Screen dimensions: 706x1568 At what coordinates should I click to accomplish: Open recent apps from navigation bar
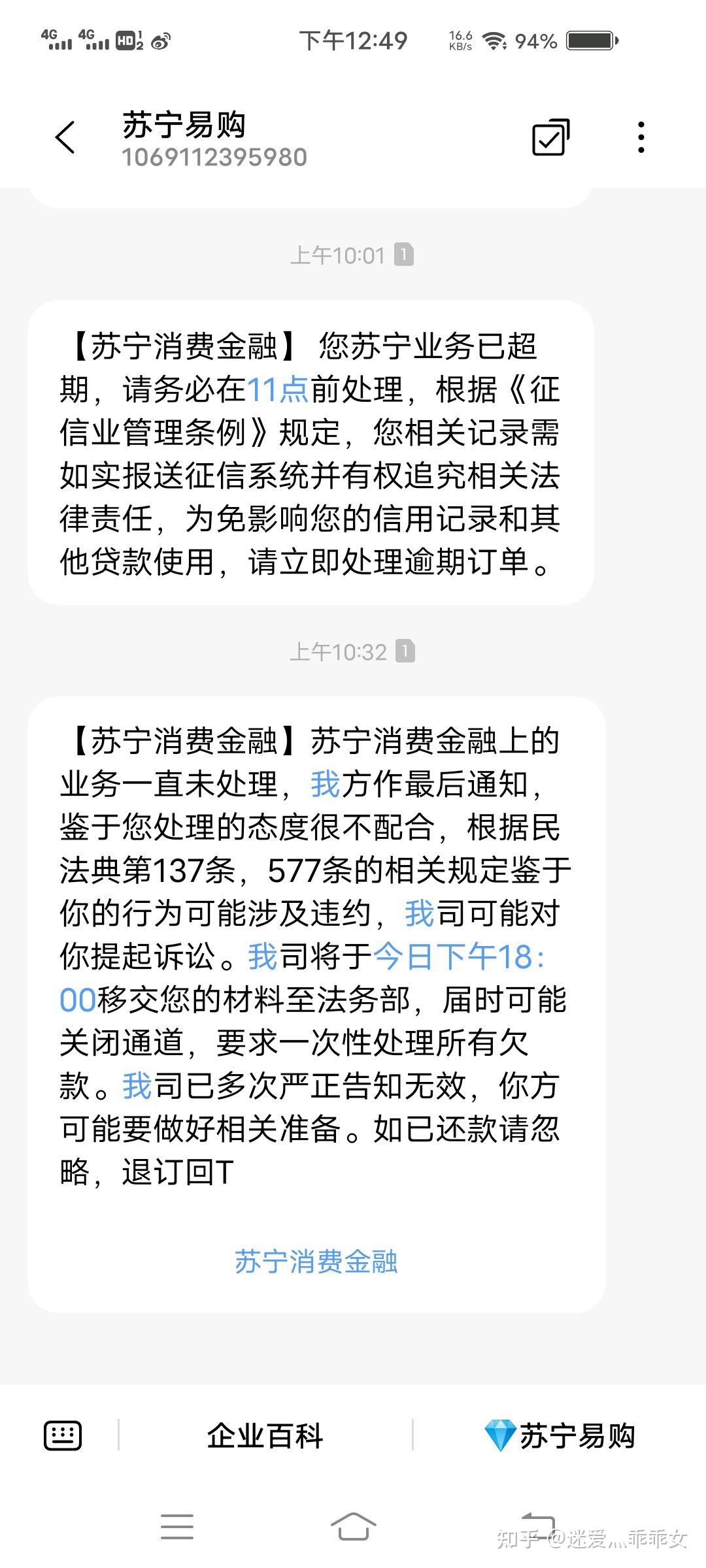pyautogui.click(x=177, y=1527)
